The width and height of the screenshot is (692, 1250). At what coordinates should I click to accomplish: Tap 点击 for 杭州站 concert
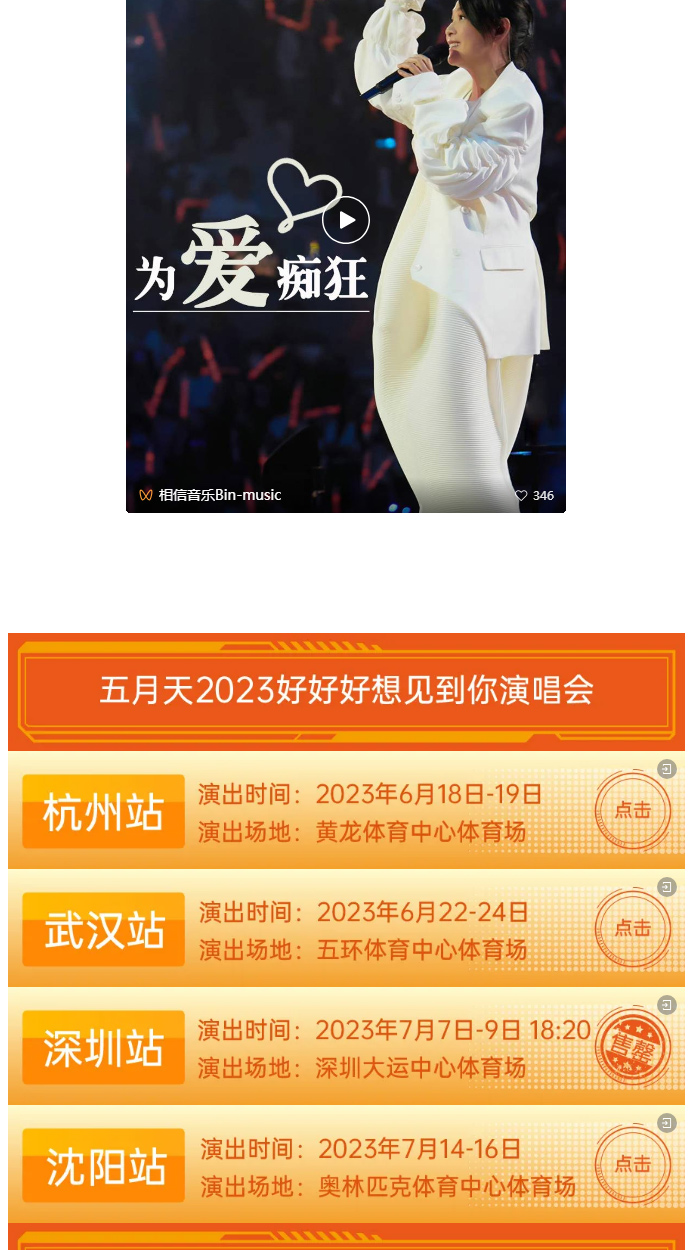[632, 810]
